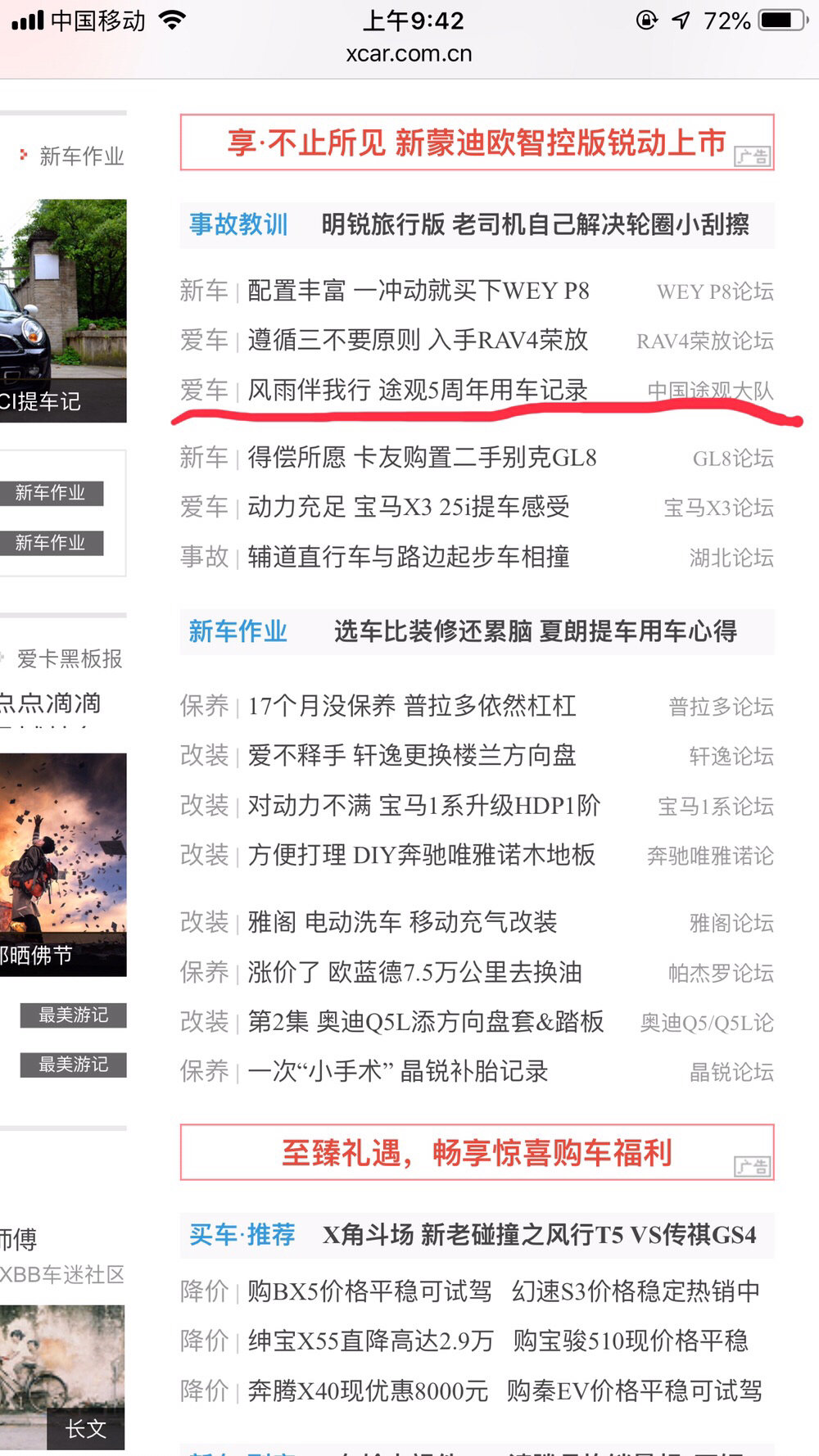Open X角斗场 新老碰撞之风行T5 VS传祺GS4
The image size is (819, 1456).
click(x=539, y=1235)
